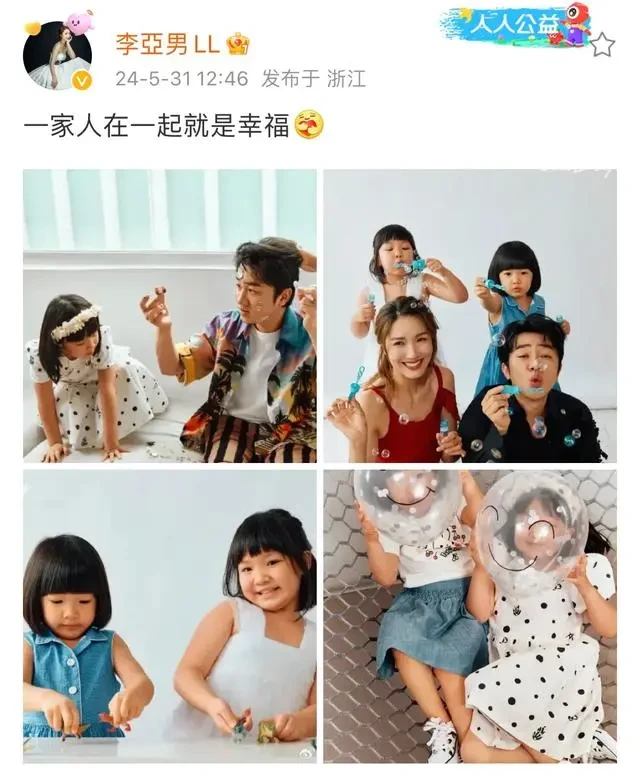Open the 人人公益 badge

(514, 25)
